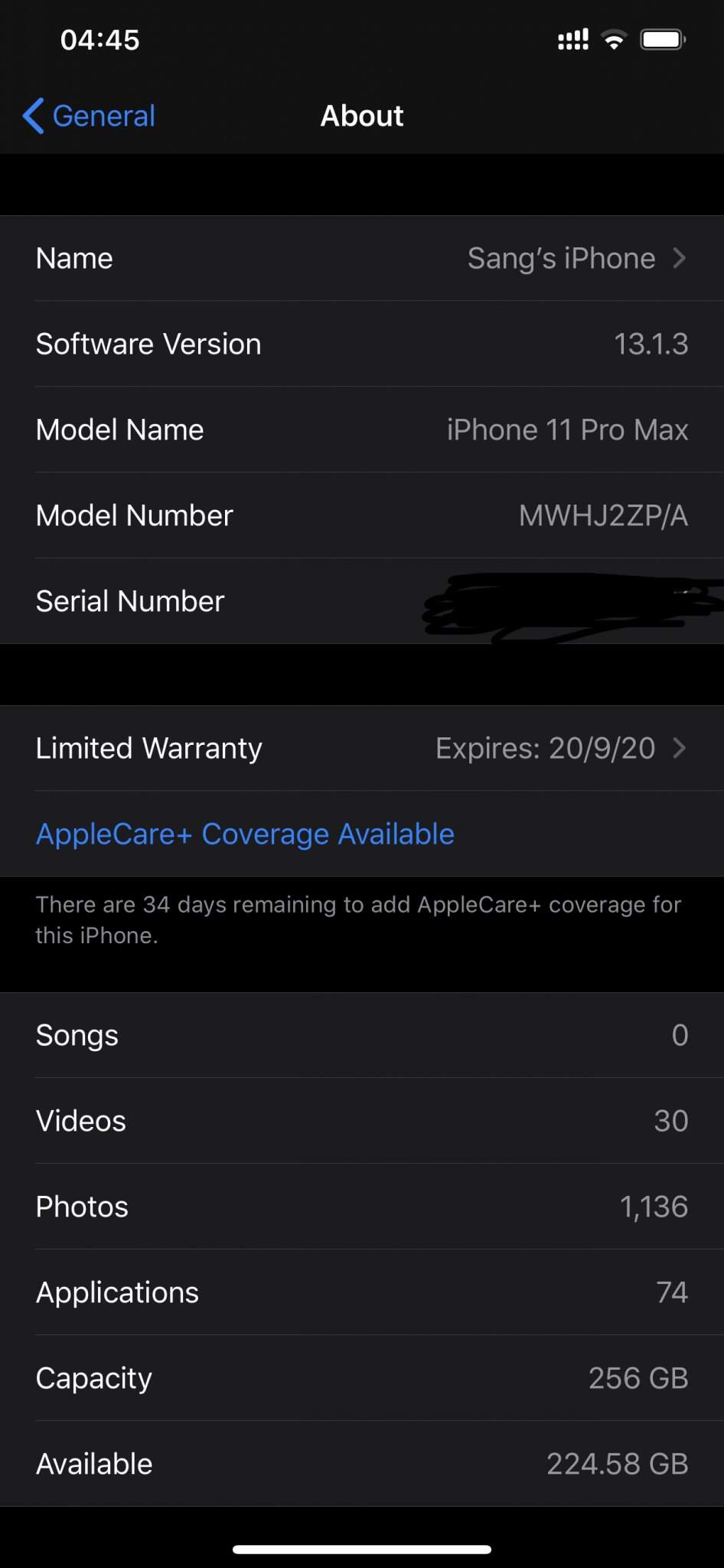Image resolution: width=724 pixels, height=1568 pixels.
Task: Open Limited Warranty details
Action: coord(361,748)
